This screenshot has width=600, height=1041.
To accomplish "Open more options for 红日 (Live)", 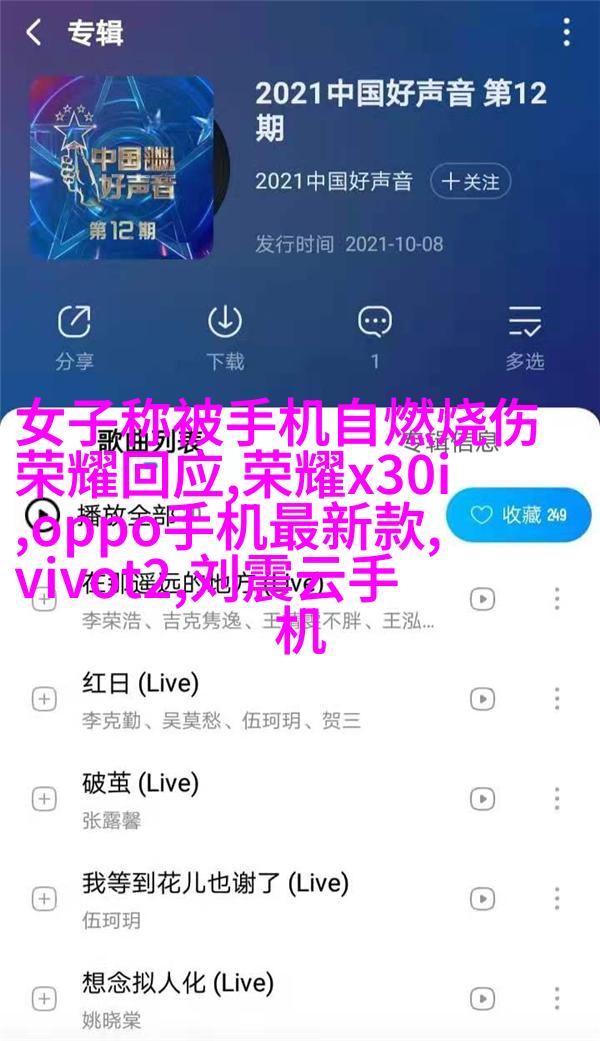I will tap(556, 698).
